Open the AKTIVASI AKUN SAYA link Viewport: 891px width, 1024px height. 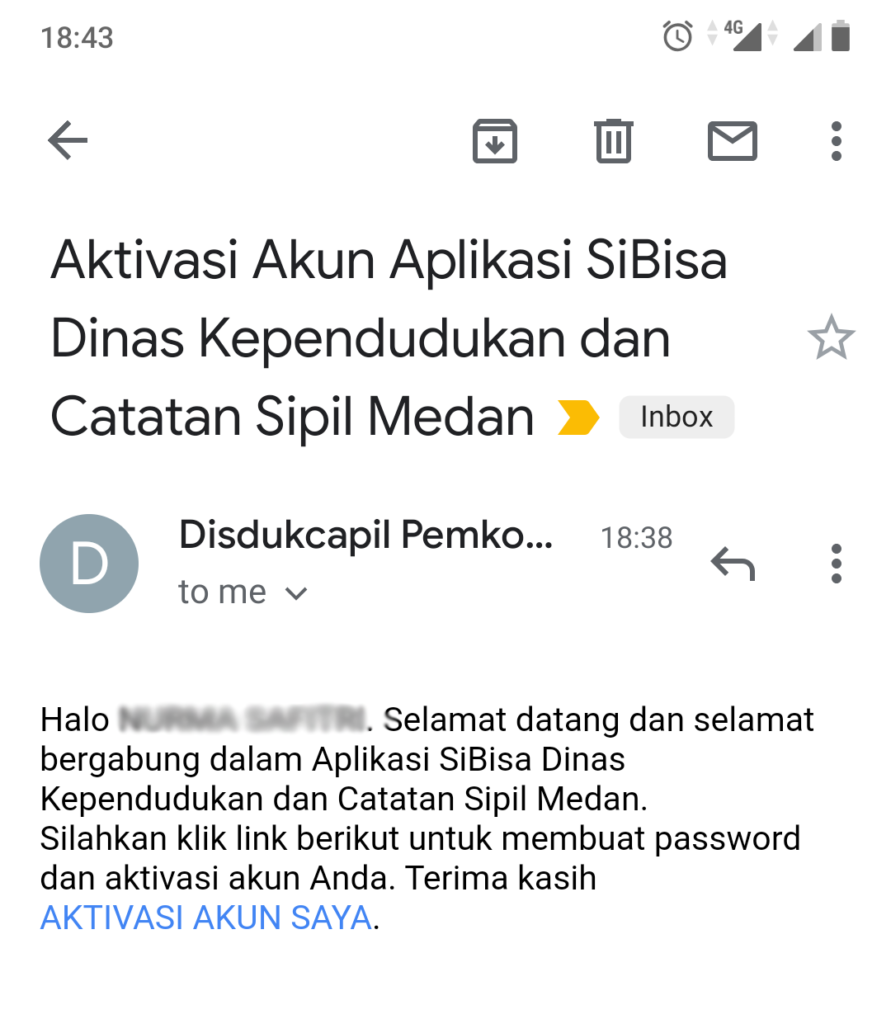tap(206, 917)
